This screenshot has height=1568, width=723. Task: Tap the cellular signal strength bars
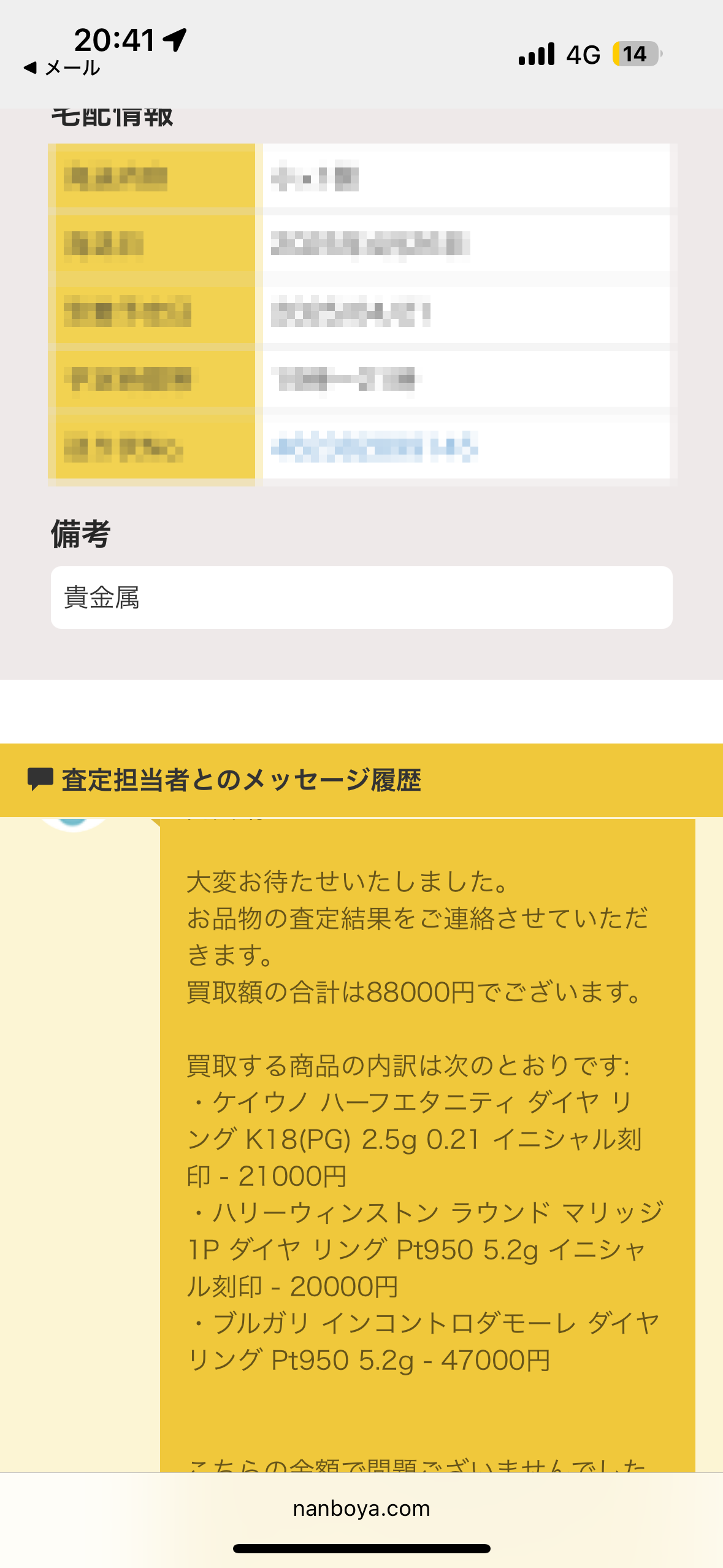pos(536,55)
